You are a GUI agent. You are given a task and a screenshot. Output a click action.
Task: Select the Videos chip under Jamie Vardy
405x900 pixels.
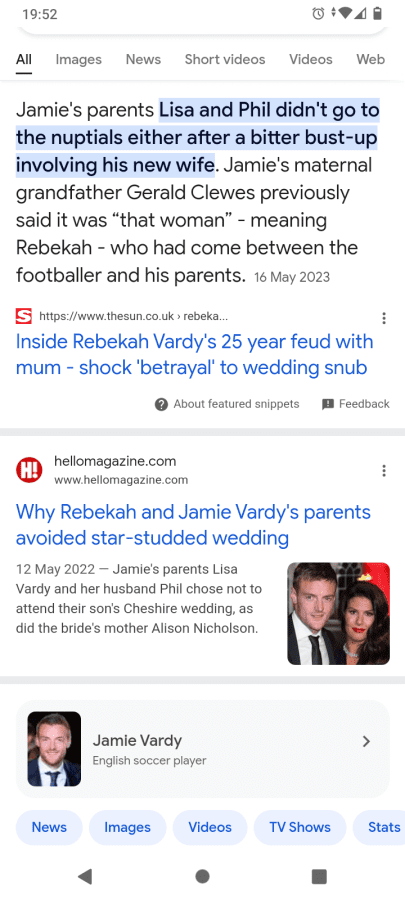(x=210, y=827)
